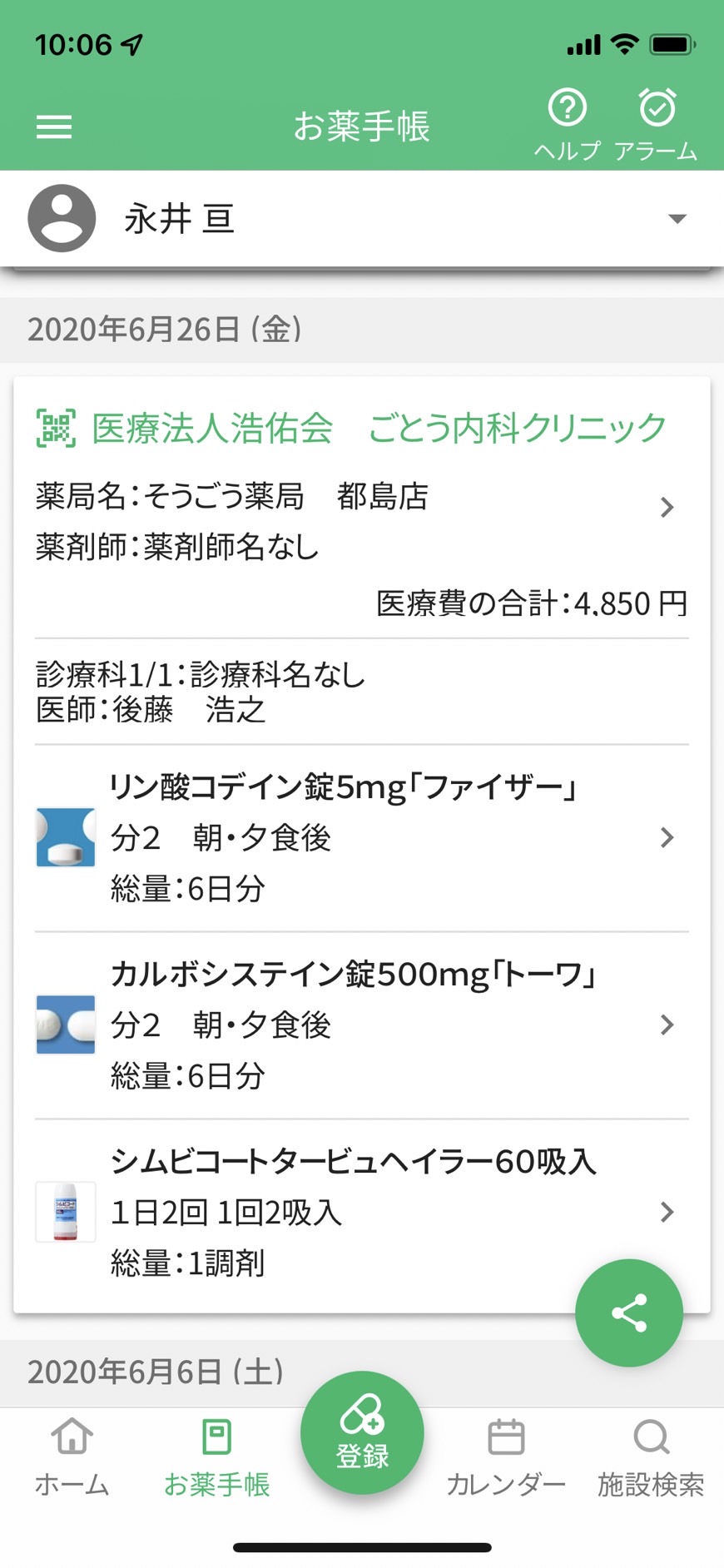The width and height of the screenshot is (724, 1568).
Task: Open the ヘルプ help icon
Action: tap(568, 124)
